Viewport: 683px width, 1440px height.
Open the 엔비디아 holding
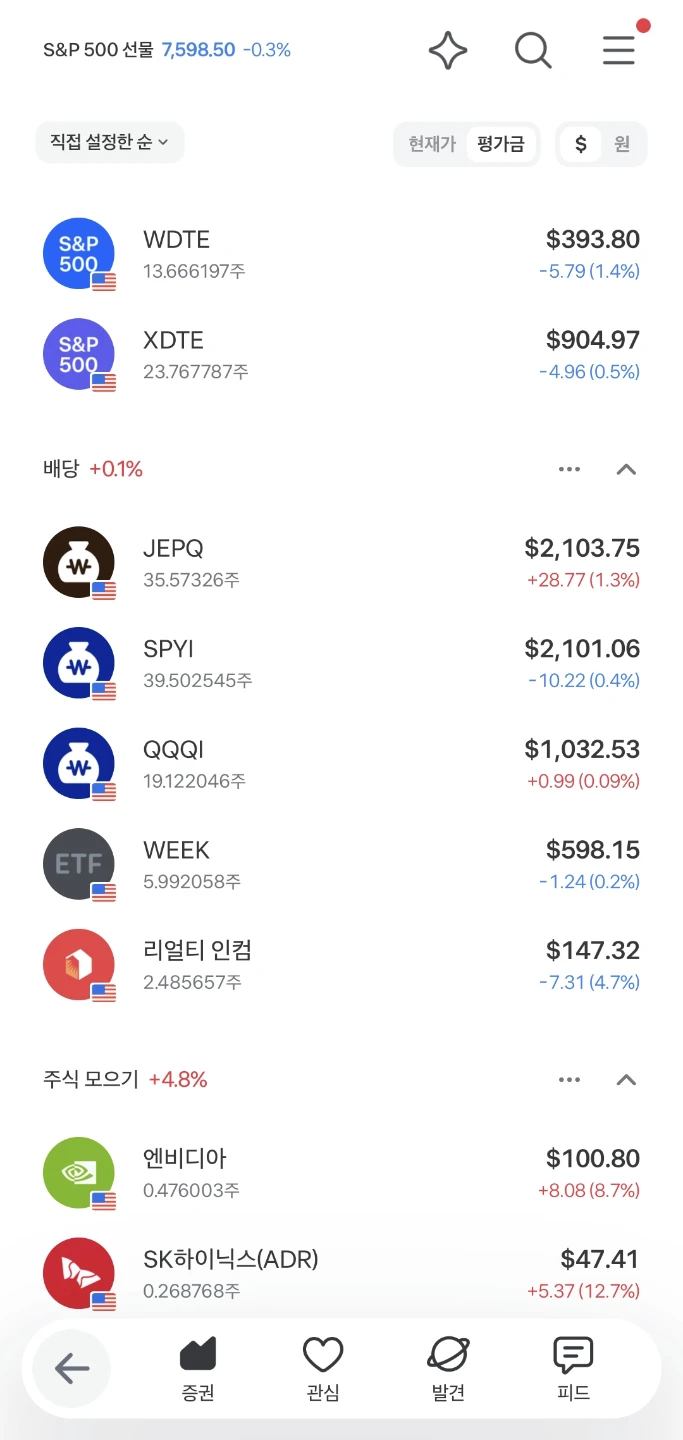(341, 1173)
